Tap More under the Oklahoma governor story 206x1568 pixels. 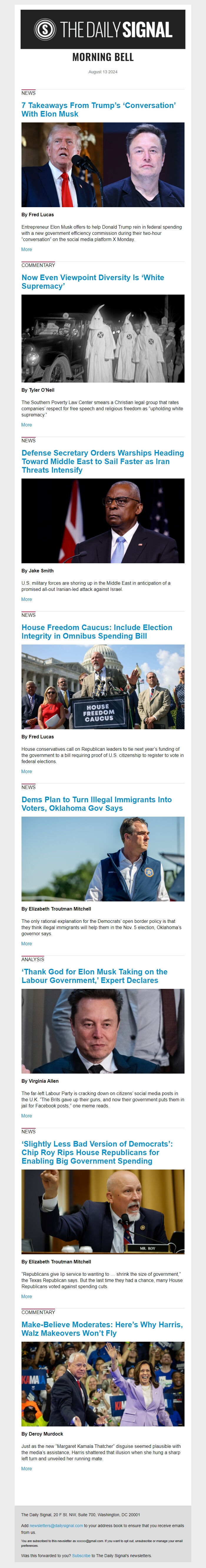tap(27, 944)
